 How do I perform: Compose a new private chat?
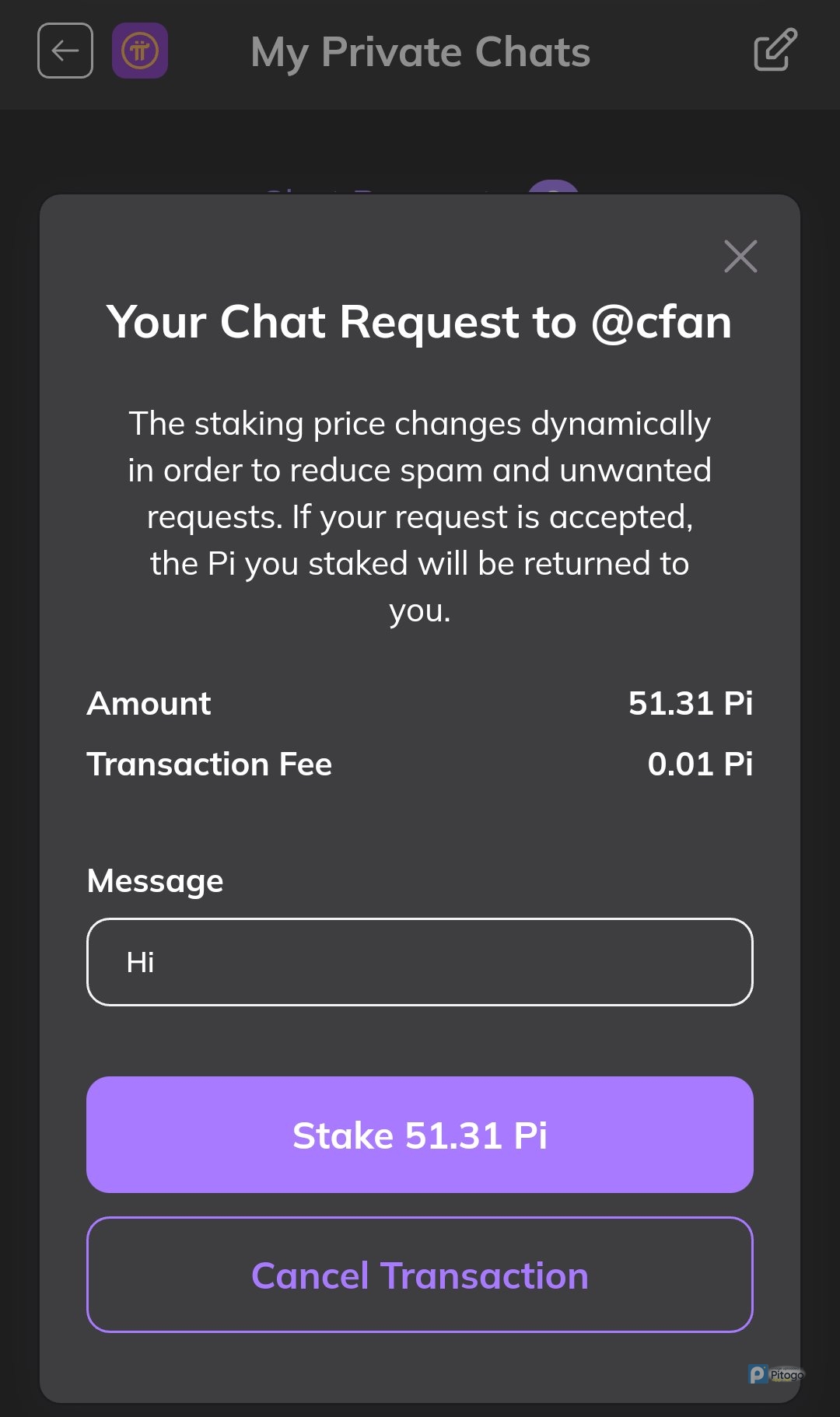pyautogui.click(x=775, y=50)
